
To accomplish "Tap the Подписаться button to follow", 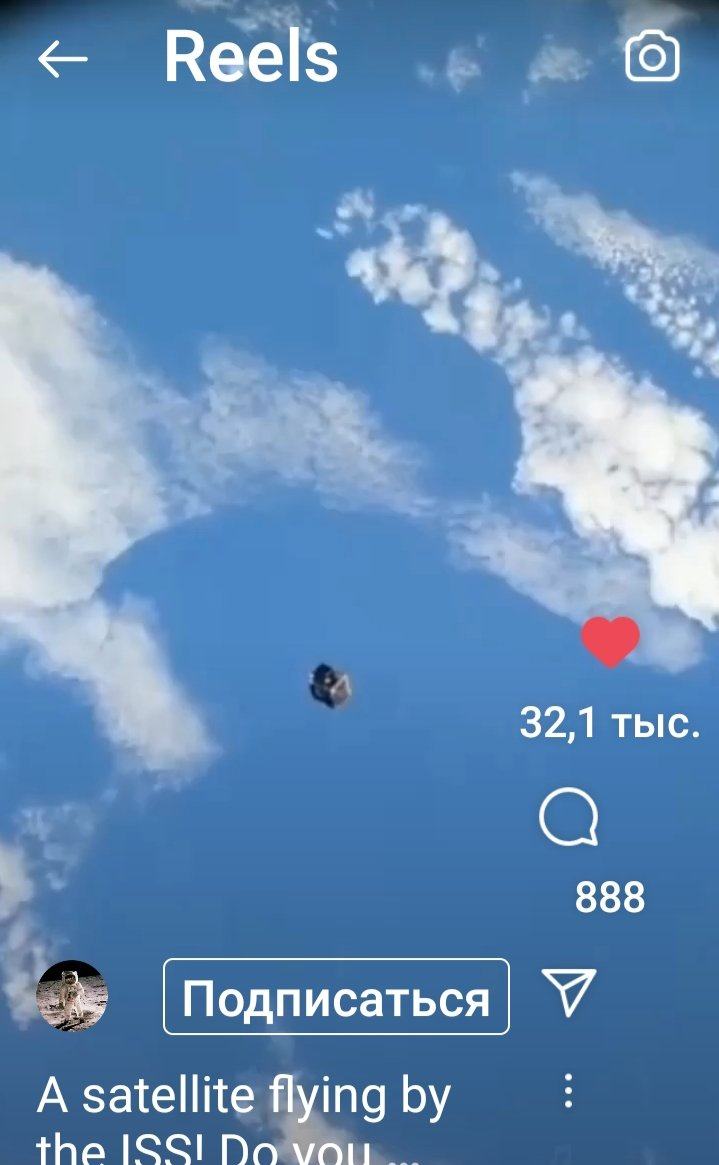I will (x=336, y=997).
